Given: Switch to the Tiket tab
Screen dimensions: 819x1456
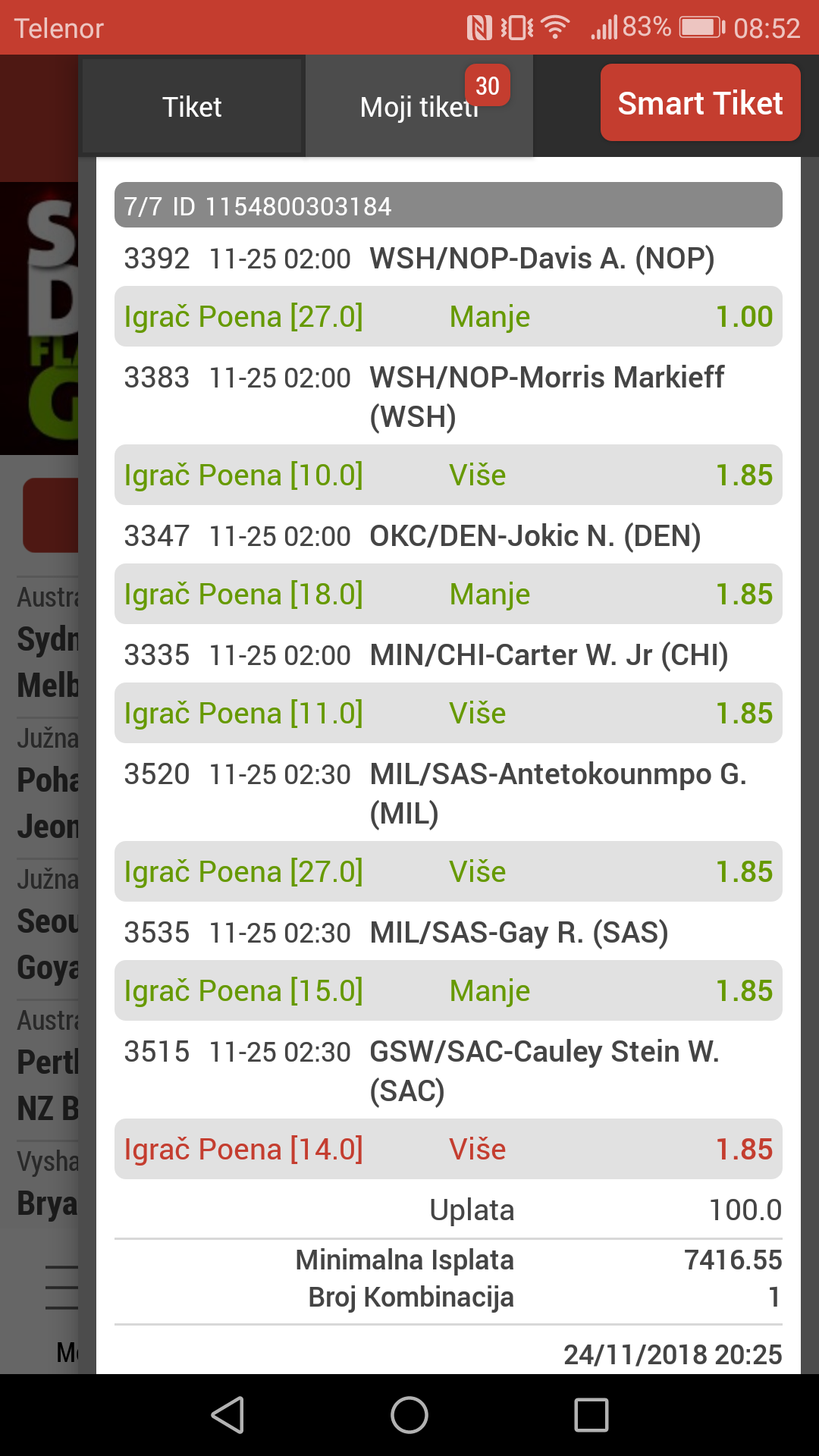Looking at the screenshot, I should tap(192, 106).
